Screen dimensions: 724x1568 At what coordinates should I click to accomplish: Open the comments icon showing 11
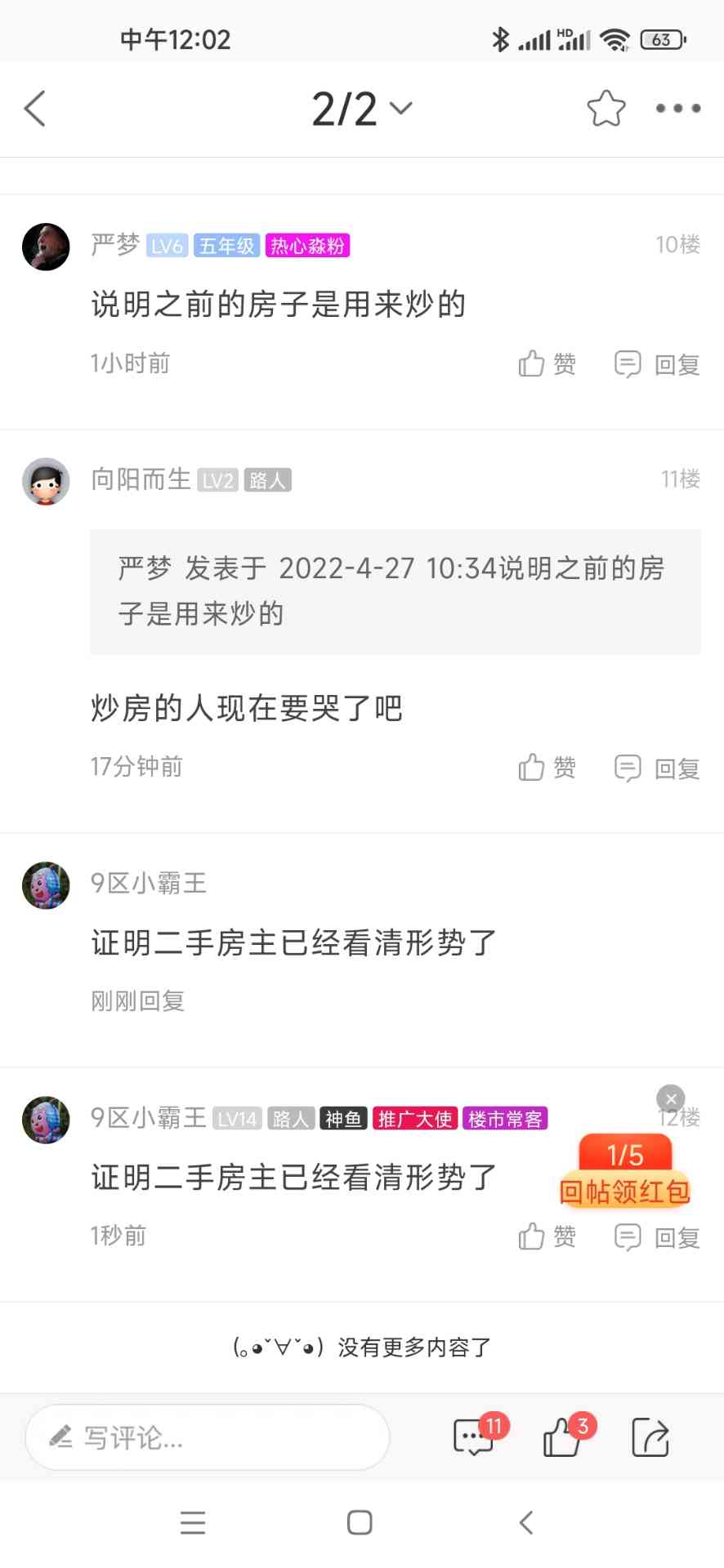474,1437
